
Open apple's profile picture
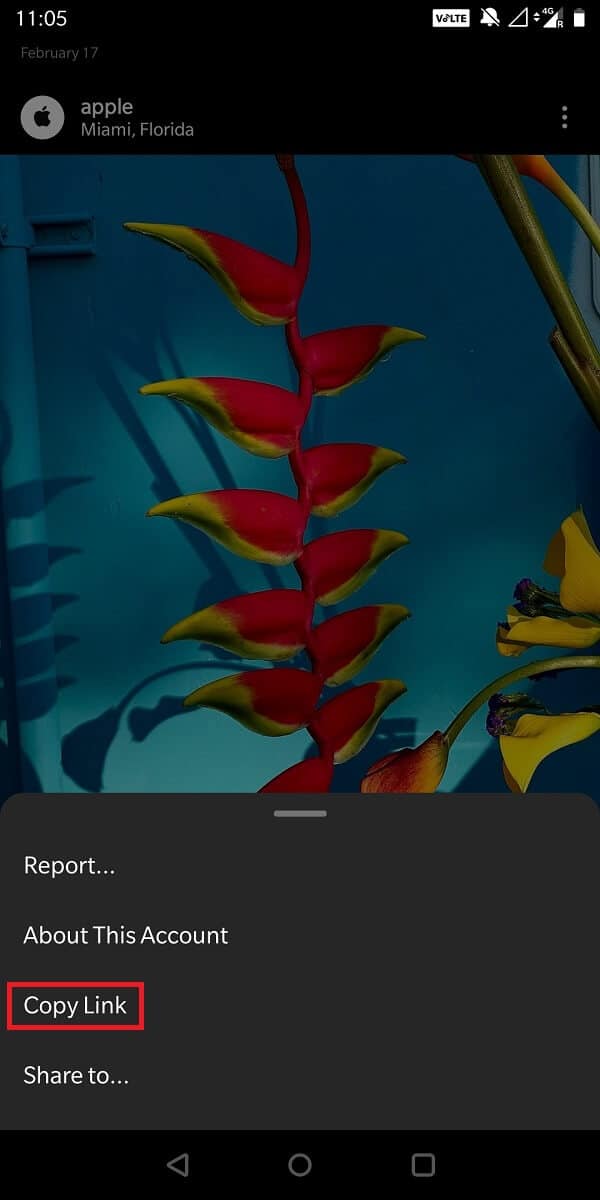coord(42,118)
